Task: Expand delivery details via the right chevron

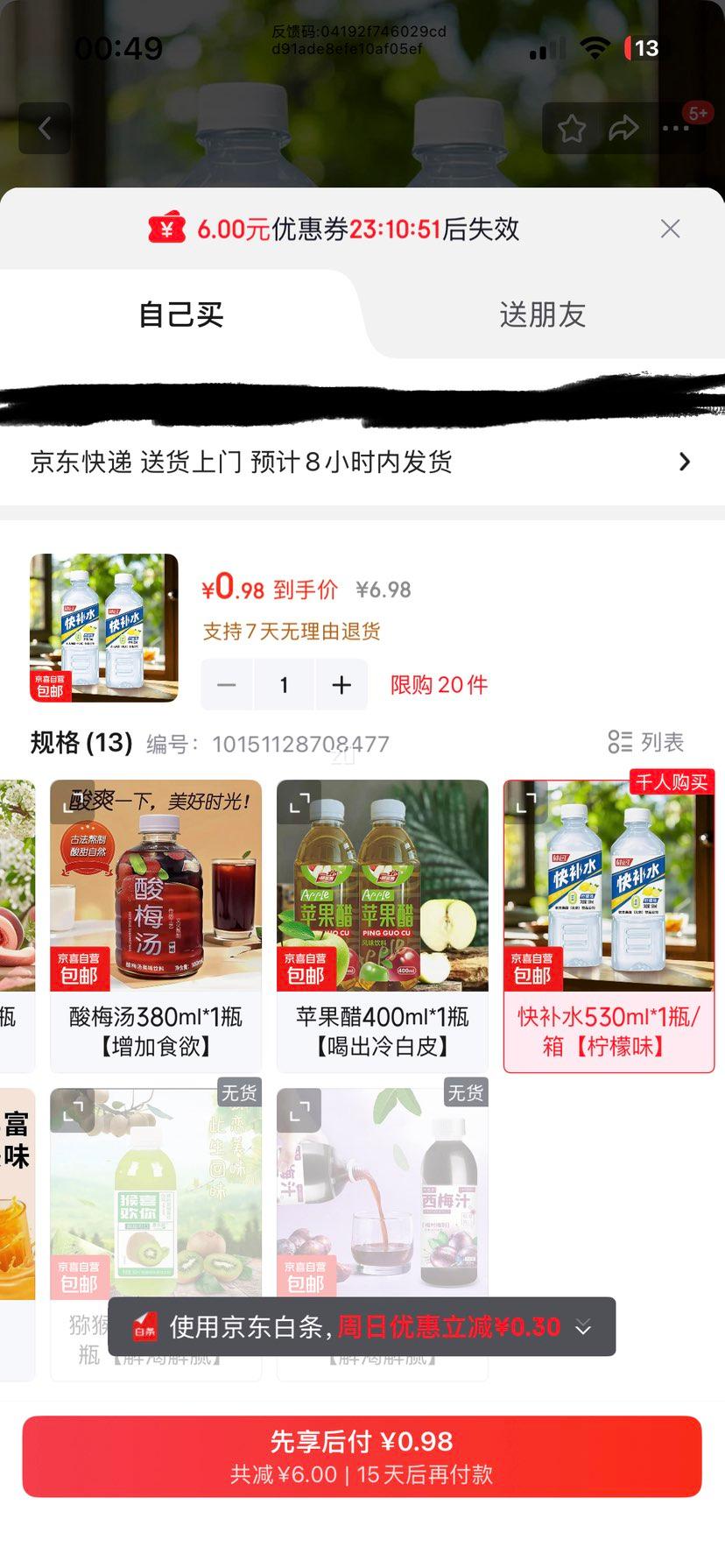Action: [x=686, y=462]
